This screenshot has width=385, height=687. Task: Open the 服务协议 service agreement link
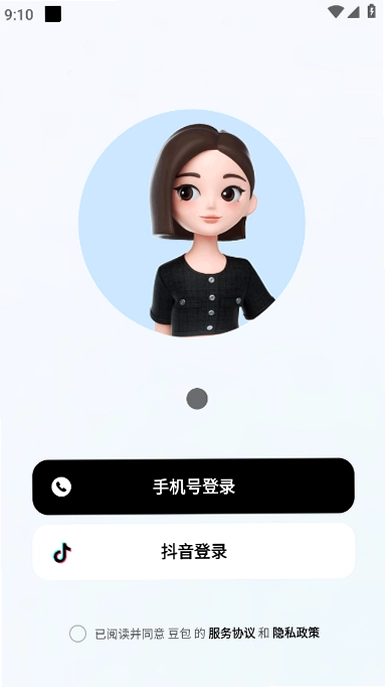tap(232, 633)
